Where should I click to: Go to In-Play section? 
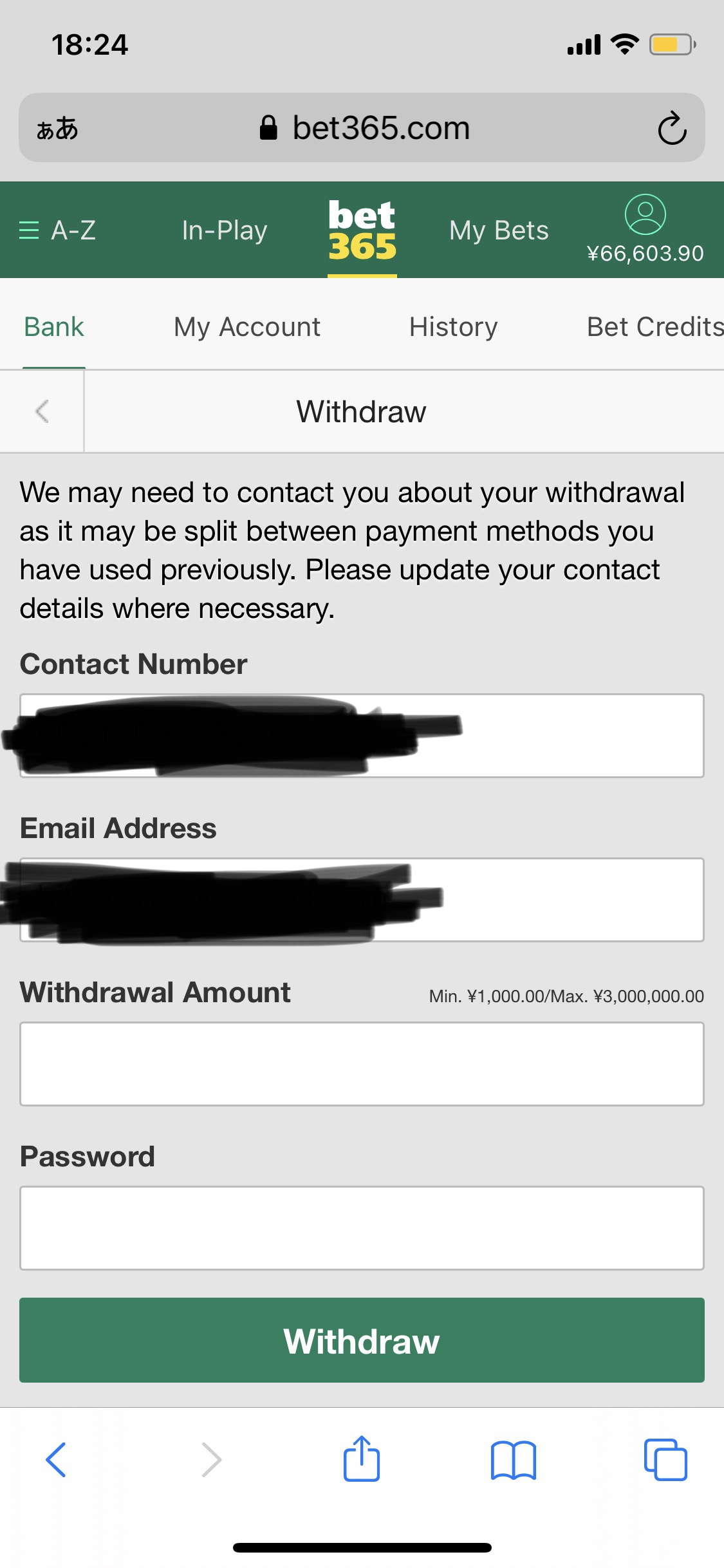click(224, 230)
